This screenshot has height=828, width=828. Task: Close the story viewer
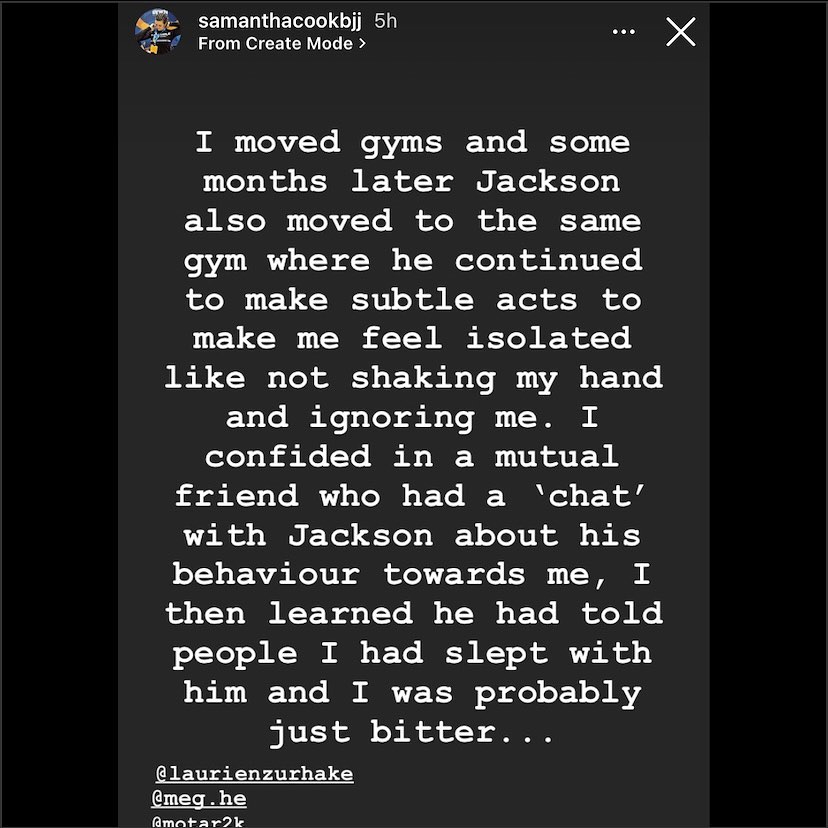click(x=680, y=32)
